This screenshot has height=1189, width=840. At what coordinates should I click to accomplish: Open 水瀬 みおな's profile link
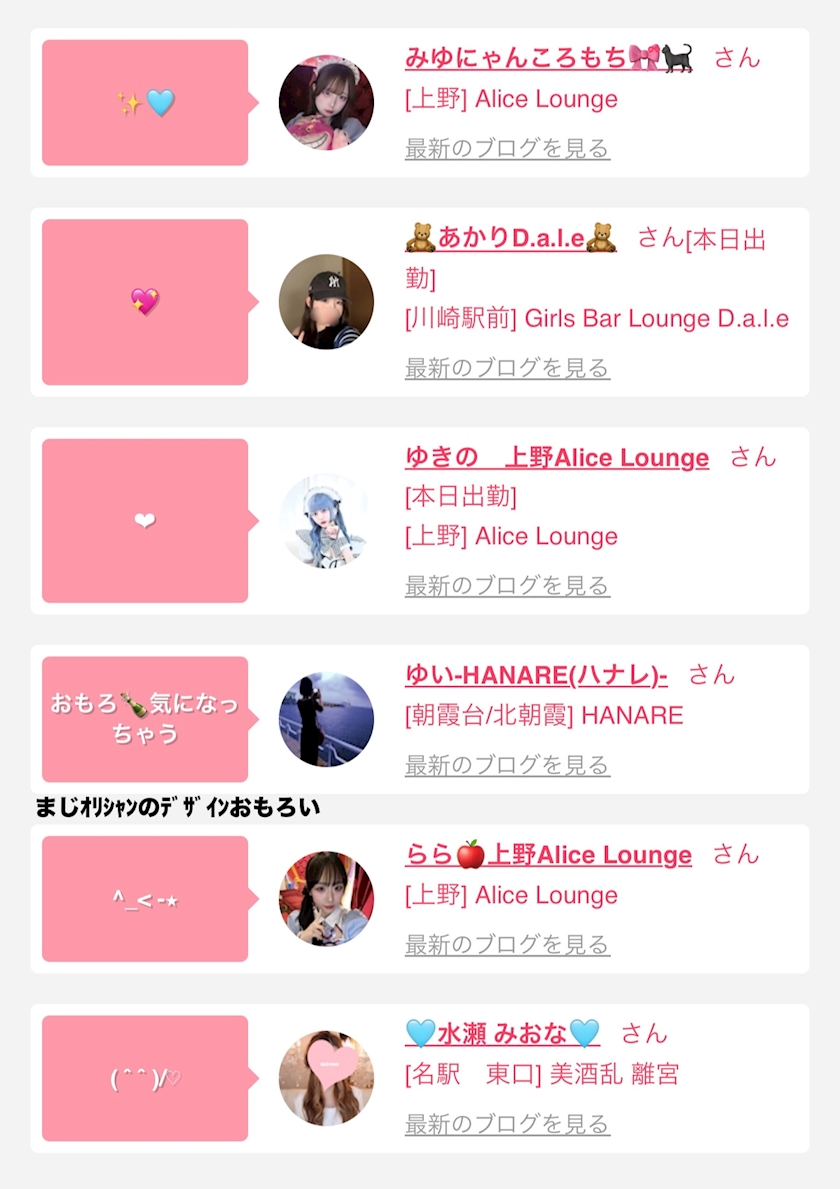502,1034
